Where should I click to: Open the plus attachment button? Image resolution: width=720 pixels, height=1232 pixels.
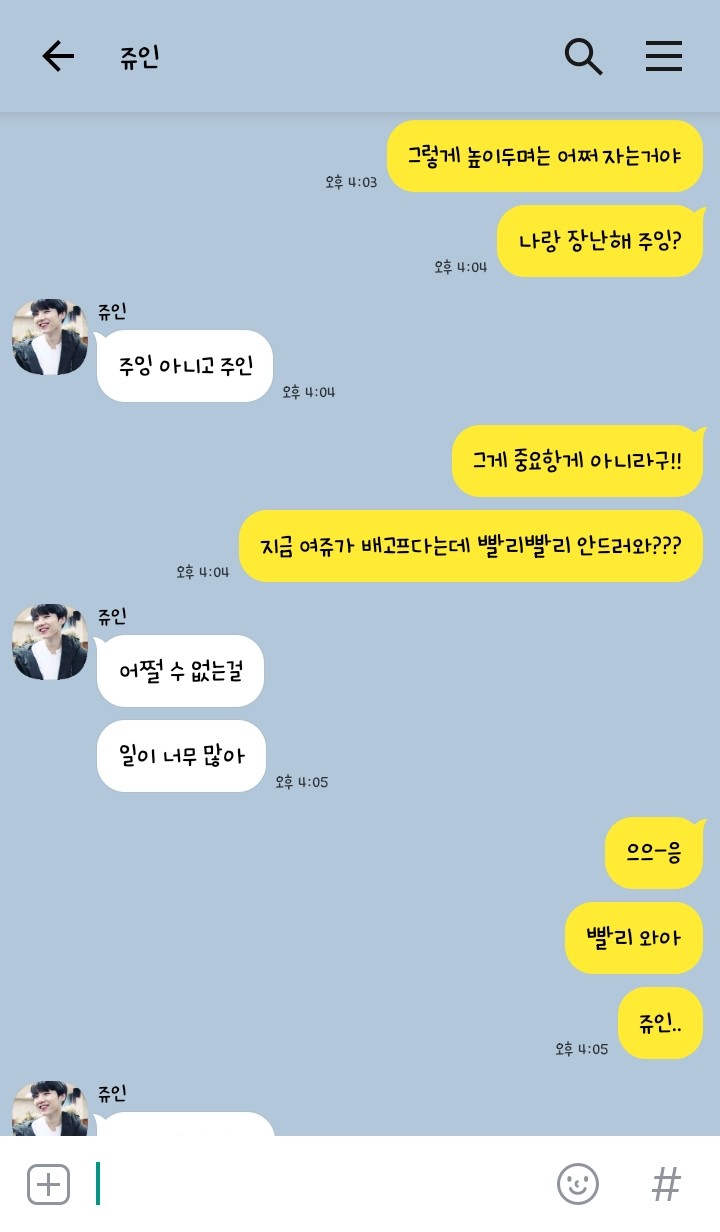pos(48,1185)
